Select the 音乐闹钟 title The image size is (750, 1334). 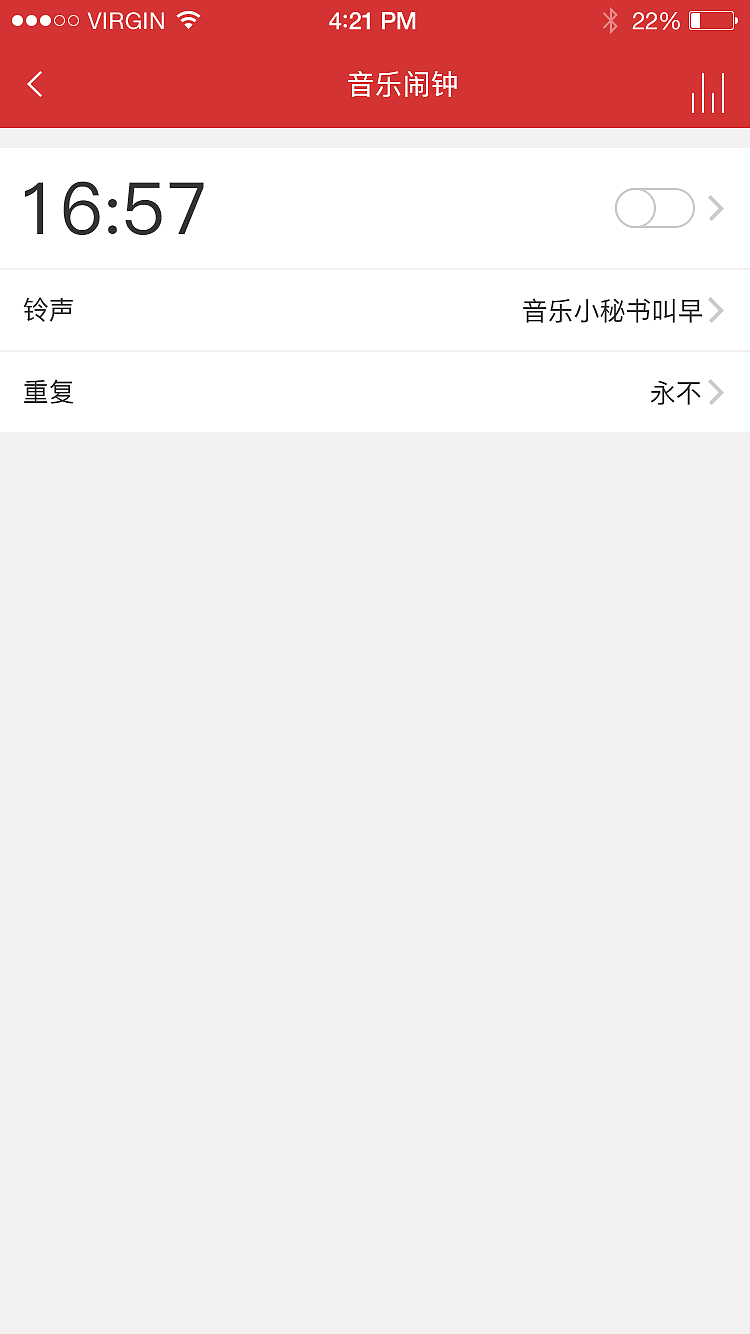point(401,85)
